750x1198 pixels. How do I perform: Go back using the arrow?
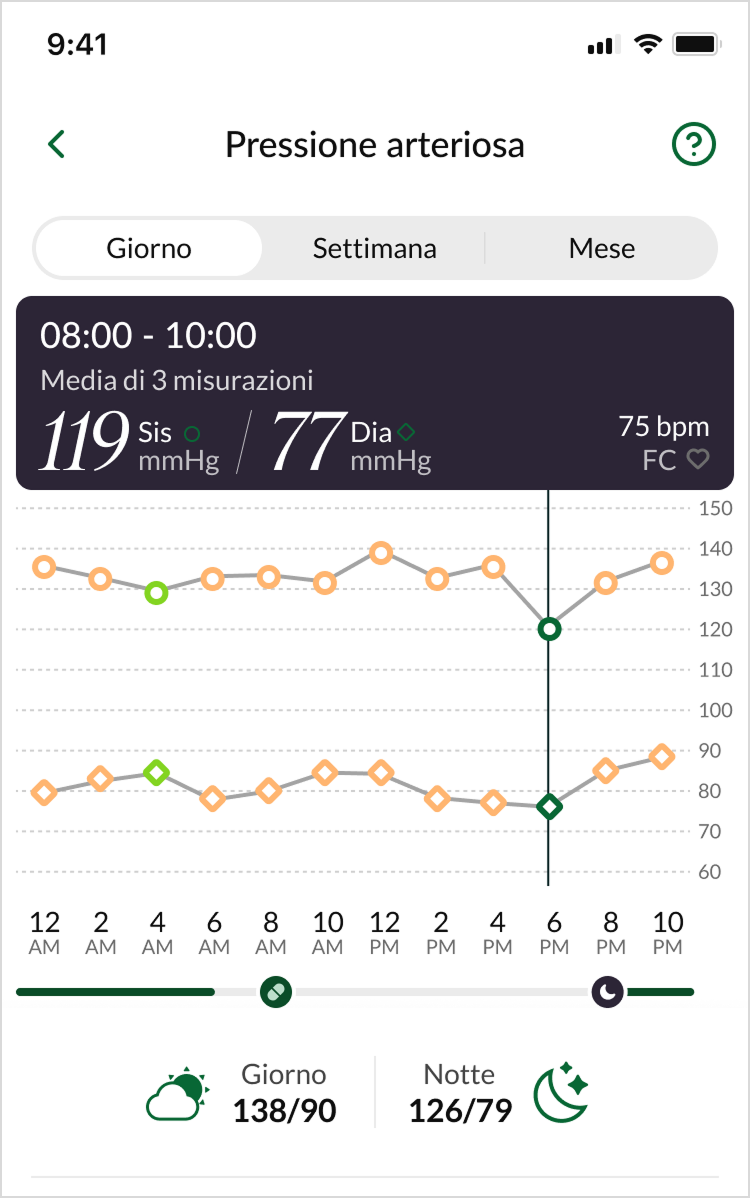pyautogui.click(x=57, y=145)
